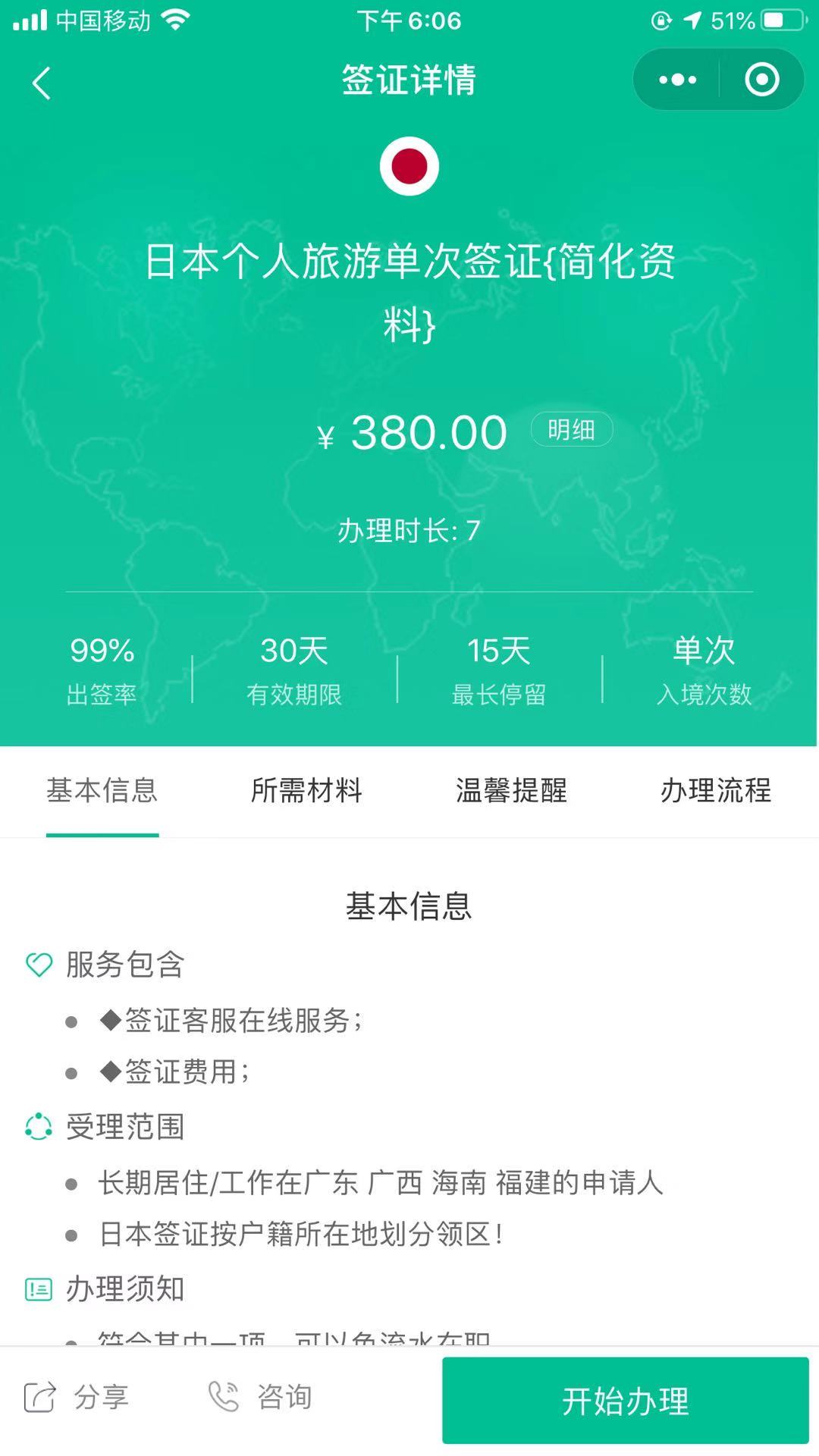Screen dimensions: 819x1456
Task: Share this visa page via 分享
Action: click(77, 1397)
